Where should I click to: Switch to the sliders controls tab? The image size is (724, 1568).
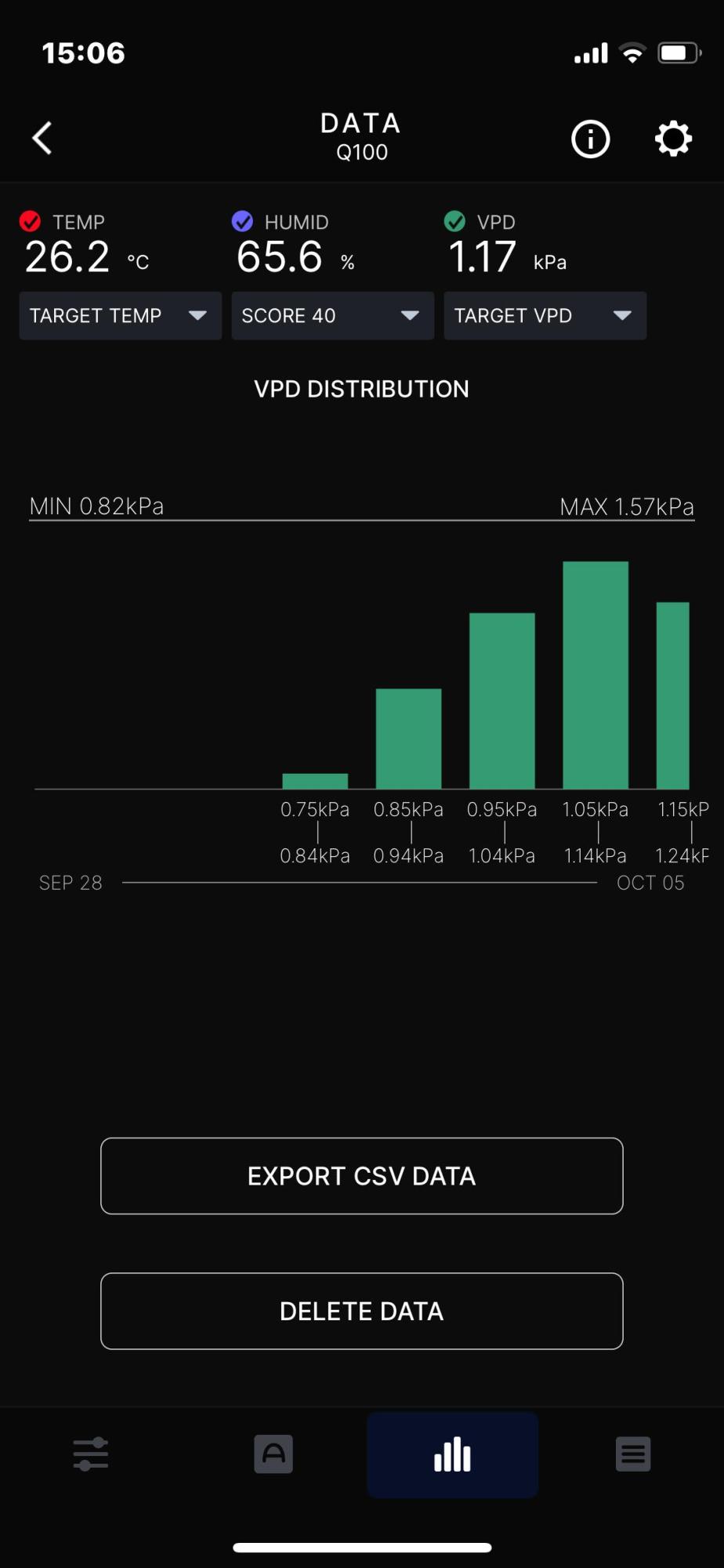tap(91, 1454)
